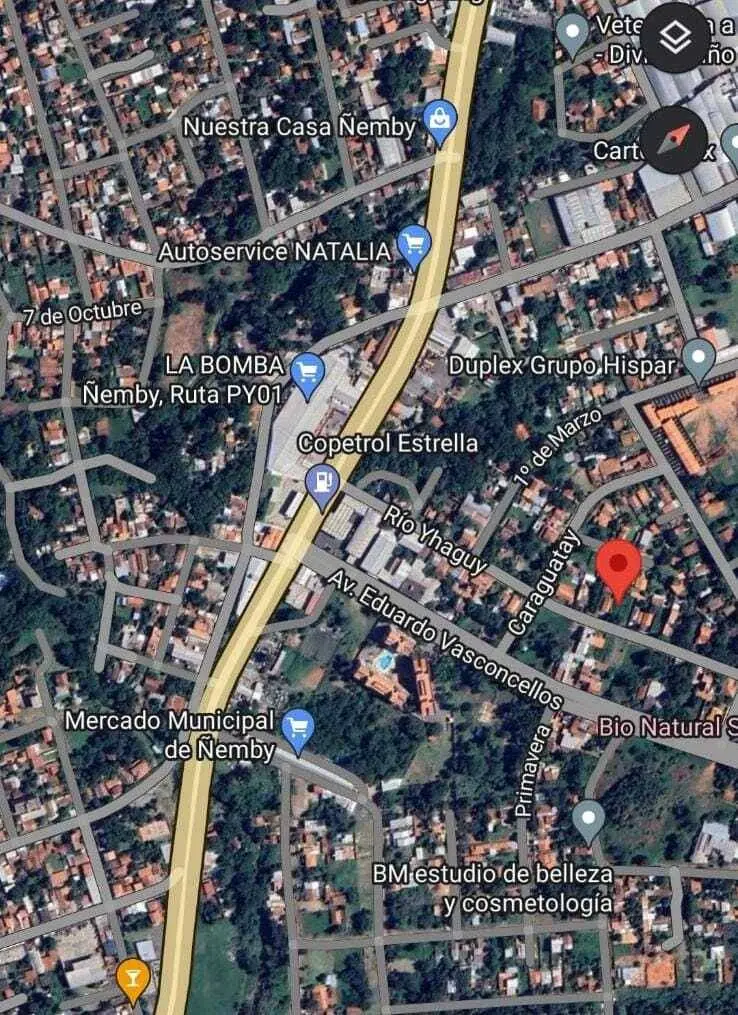Screen dimensions: 738x1015
Task: Open Autoservice NATALIA cart pin
Action: [x=413, y=245]
